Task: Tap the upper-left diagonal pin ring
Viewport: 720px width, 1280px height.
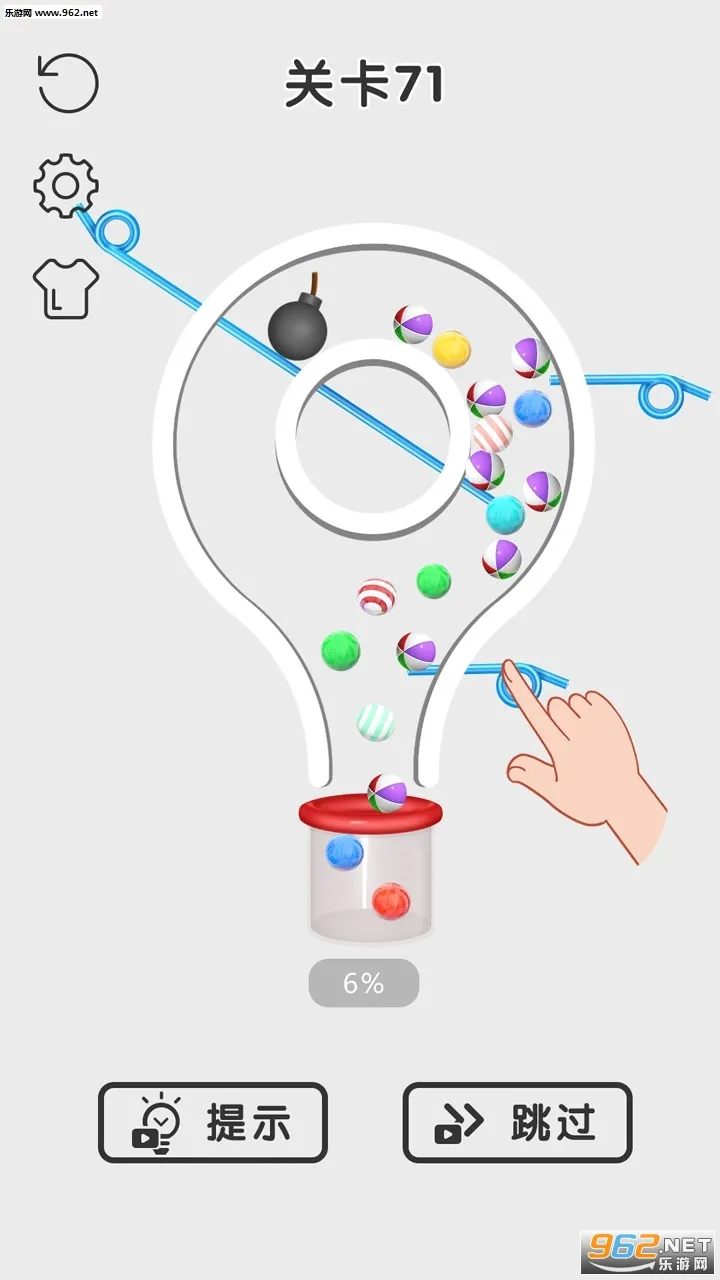Action: [117, 231]
